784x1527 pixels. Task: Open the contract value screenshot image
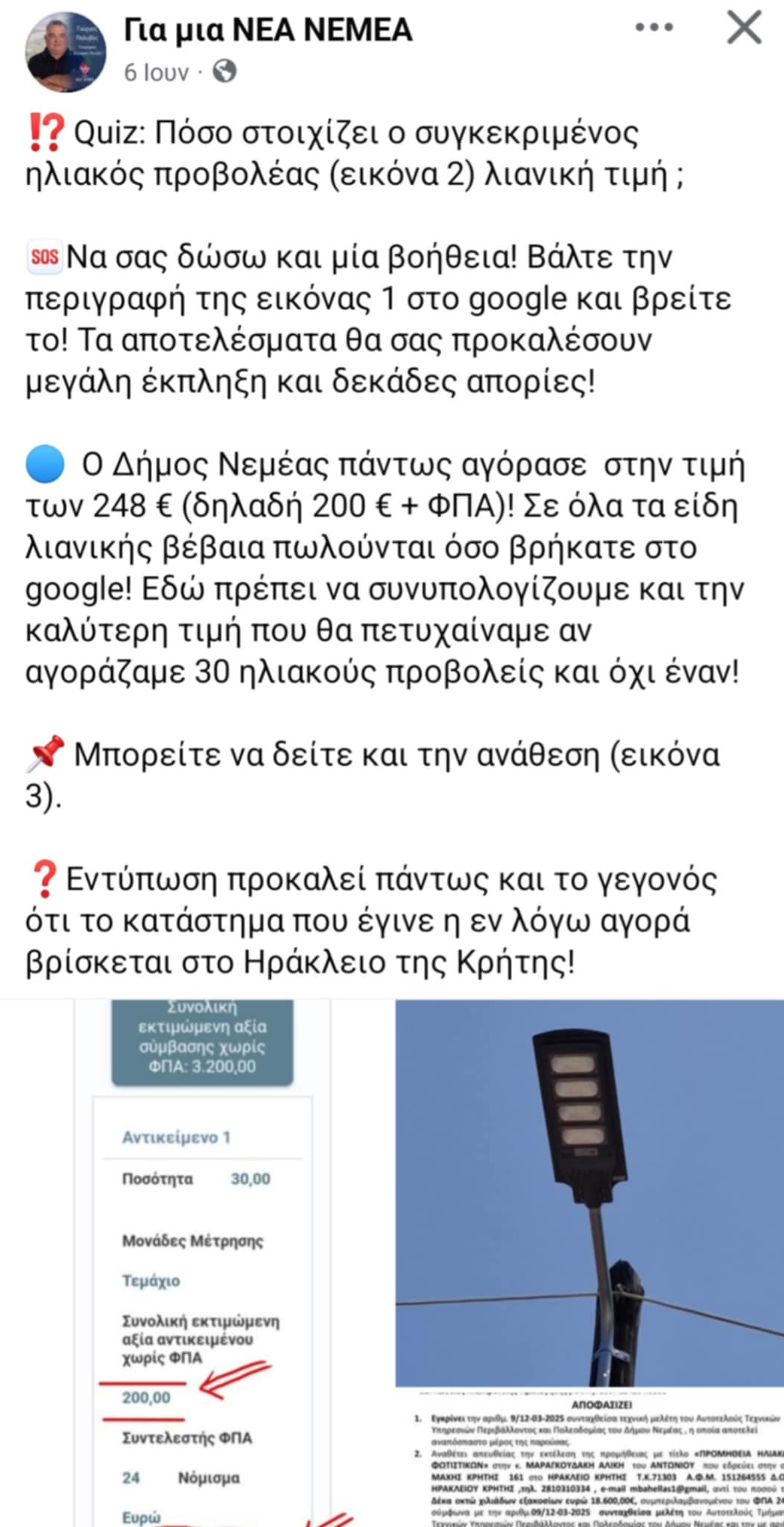[195, 1263]
